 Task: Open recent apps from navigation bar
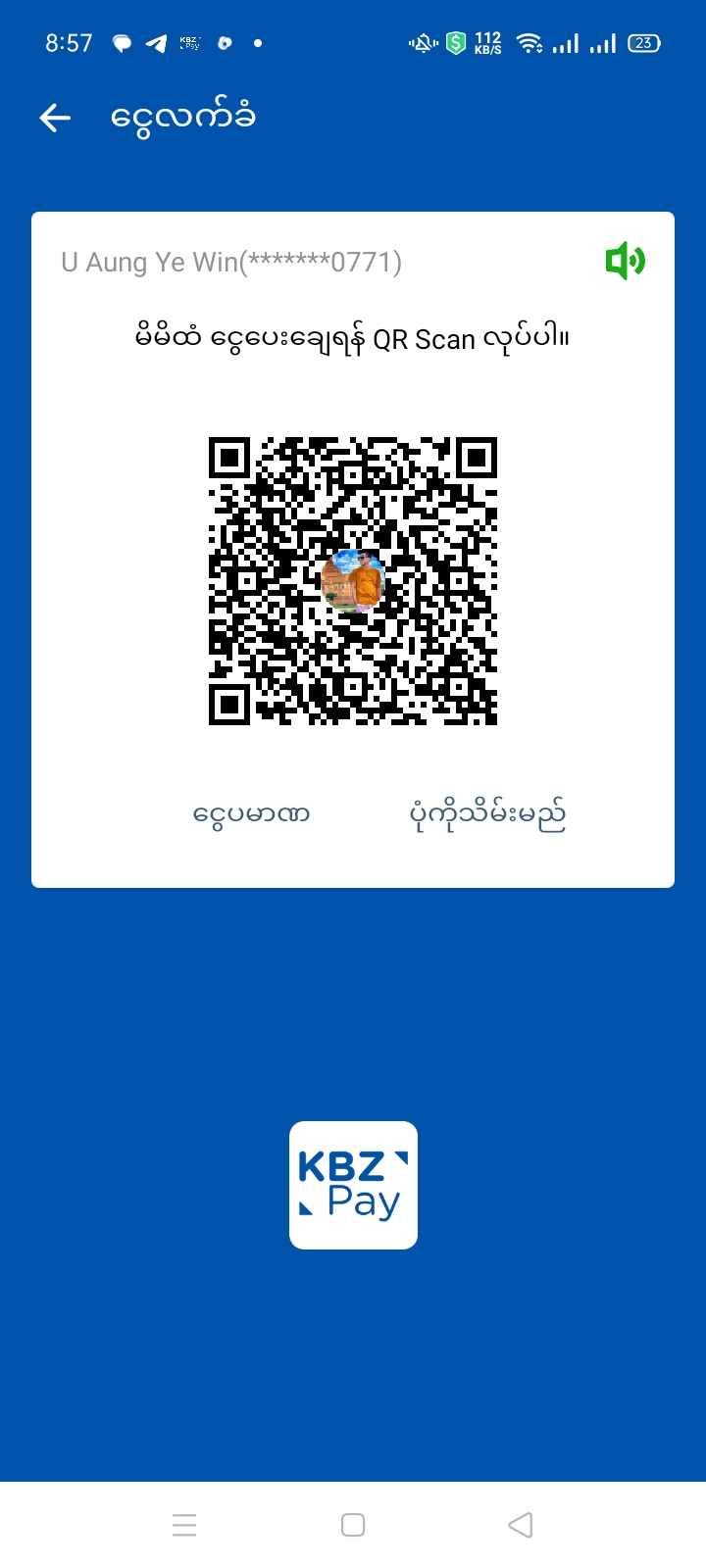184,1525
